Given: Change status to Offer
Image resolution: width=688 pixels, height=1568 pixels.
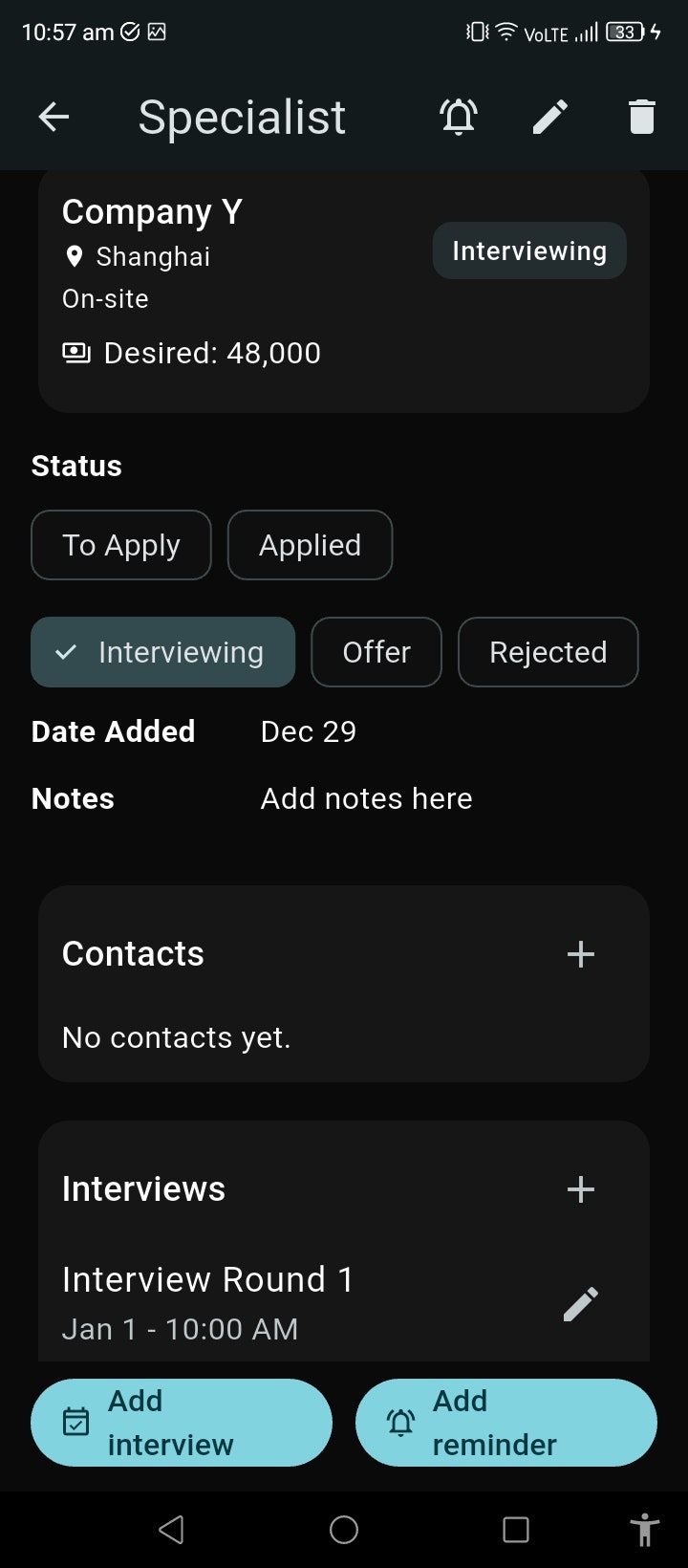Looking at the screenshot, I should click(376, 652).
